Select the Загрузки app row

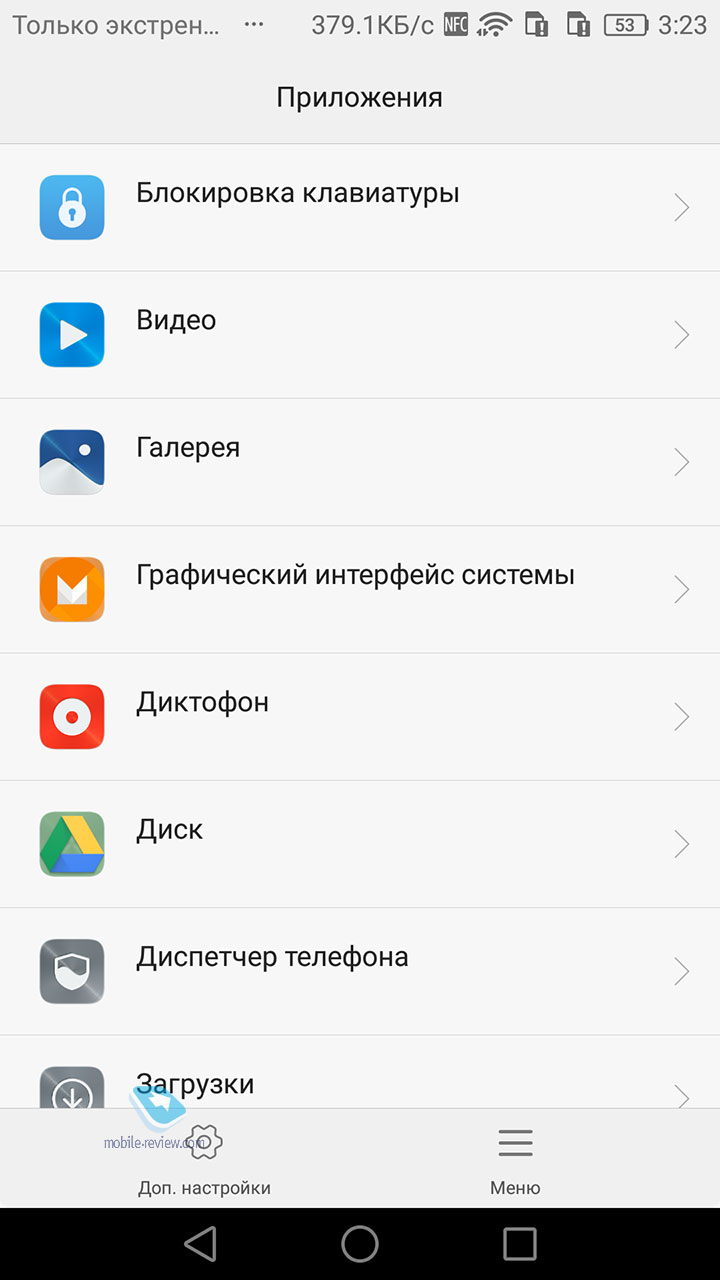click(x=360, y=1072)
